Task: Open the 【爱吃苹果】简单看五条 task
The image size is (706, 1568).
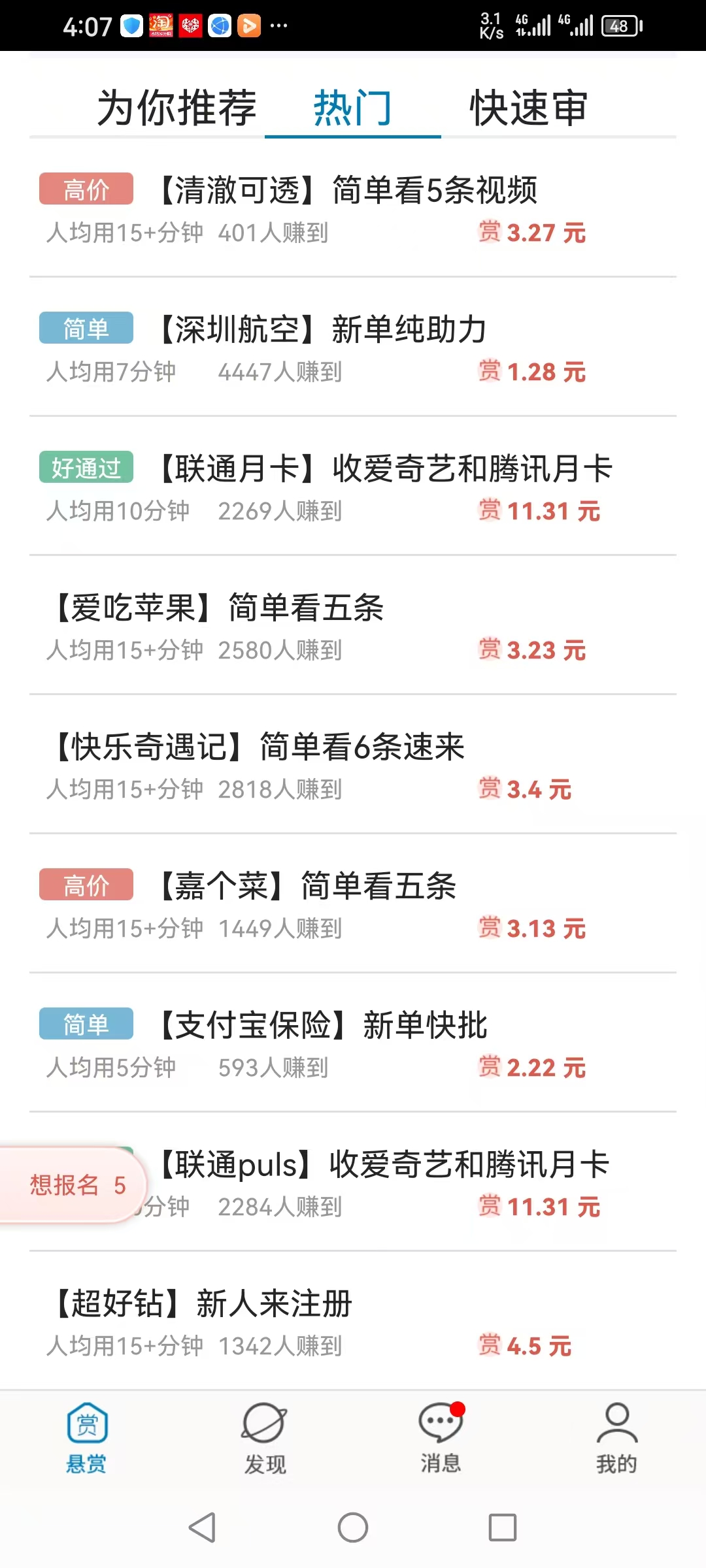Action: 353,626
